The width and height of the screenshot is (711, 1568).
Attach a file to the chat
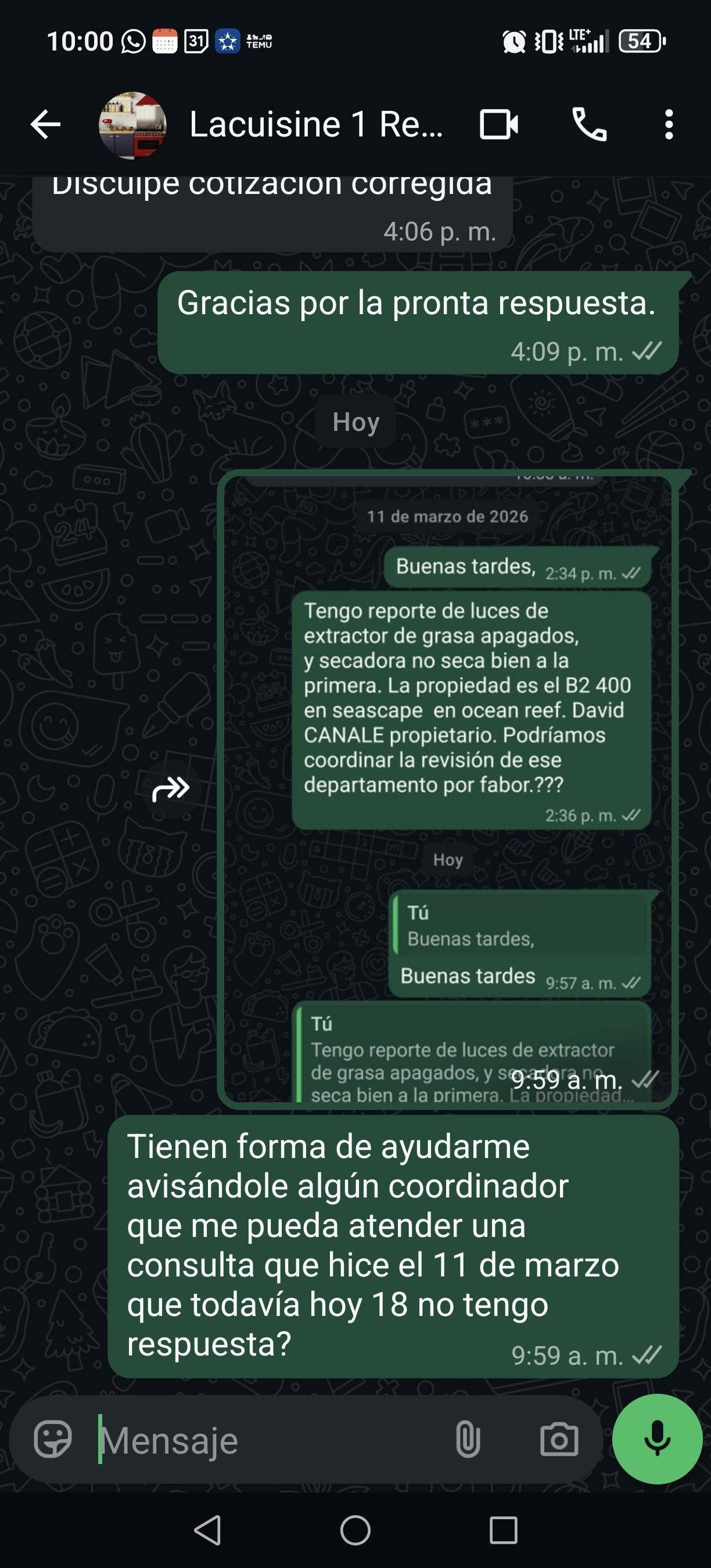click(468, 1440)
